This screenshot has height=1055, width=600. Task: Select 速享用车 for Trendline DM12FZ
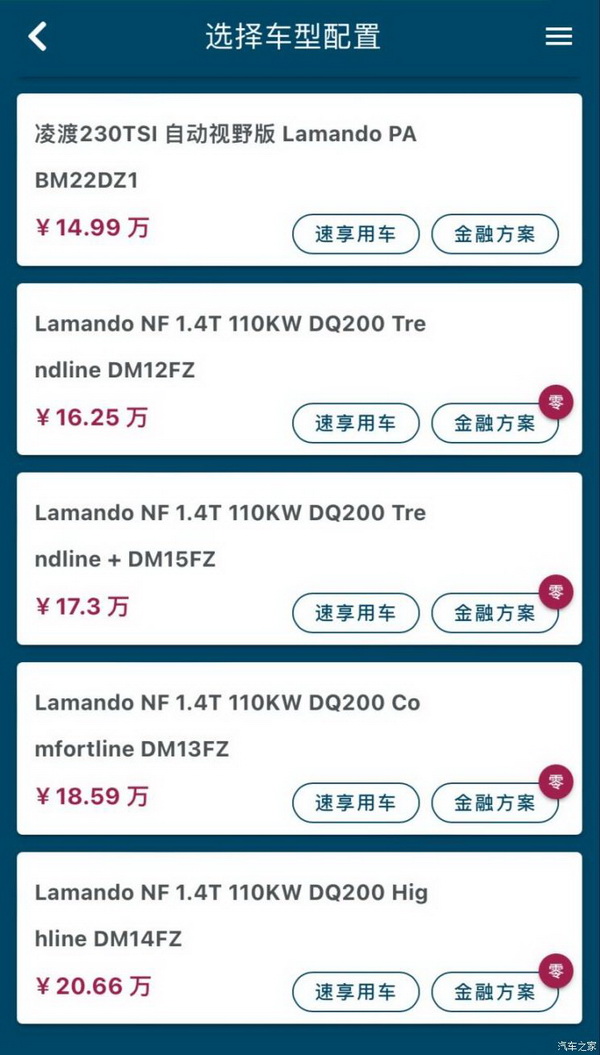355,423
